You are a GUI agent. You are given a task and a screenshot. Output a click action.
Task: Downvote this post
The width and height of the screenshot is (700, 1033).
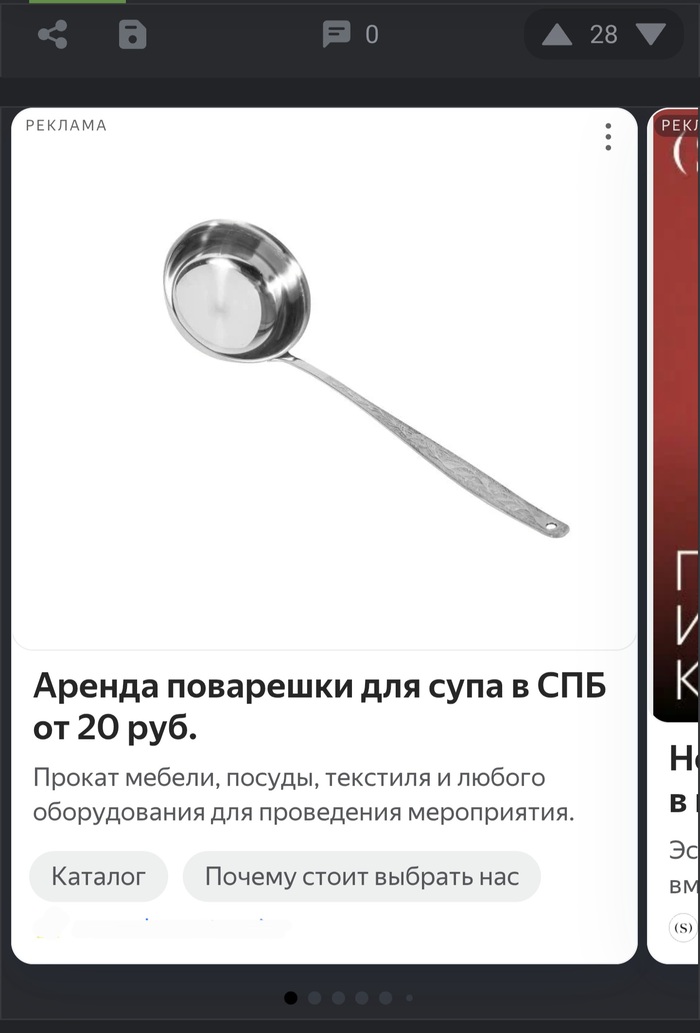(x=651, y=35)
